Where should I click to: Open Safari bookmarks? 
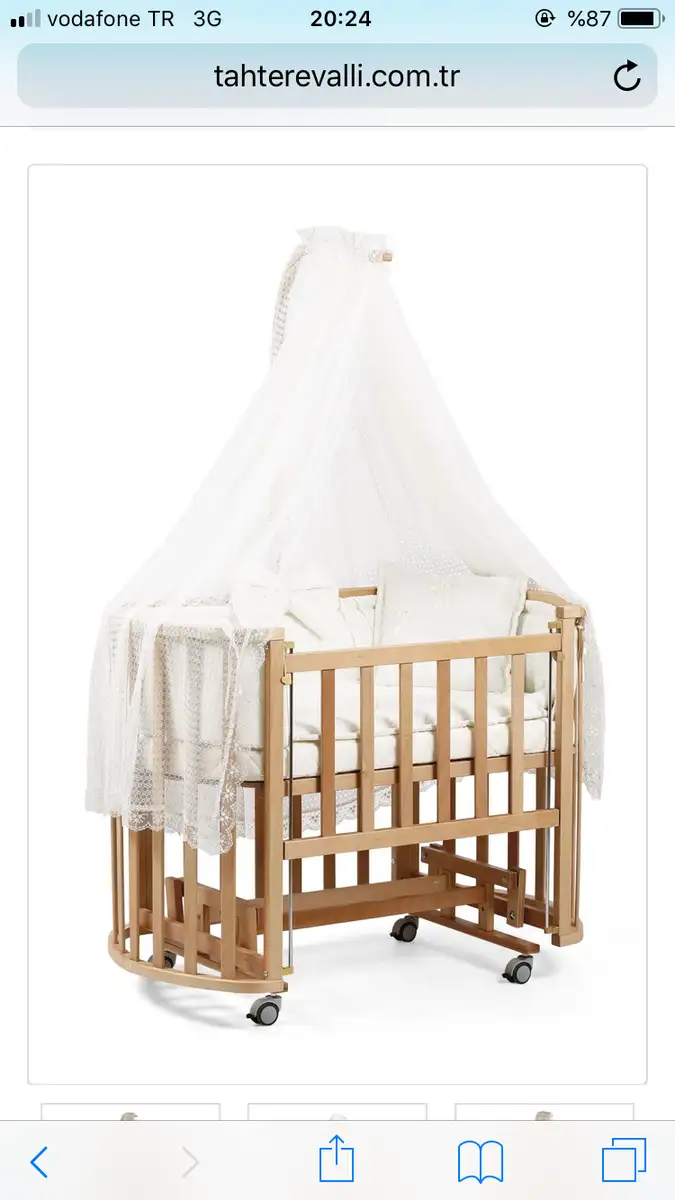point(480,1162)
